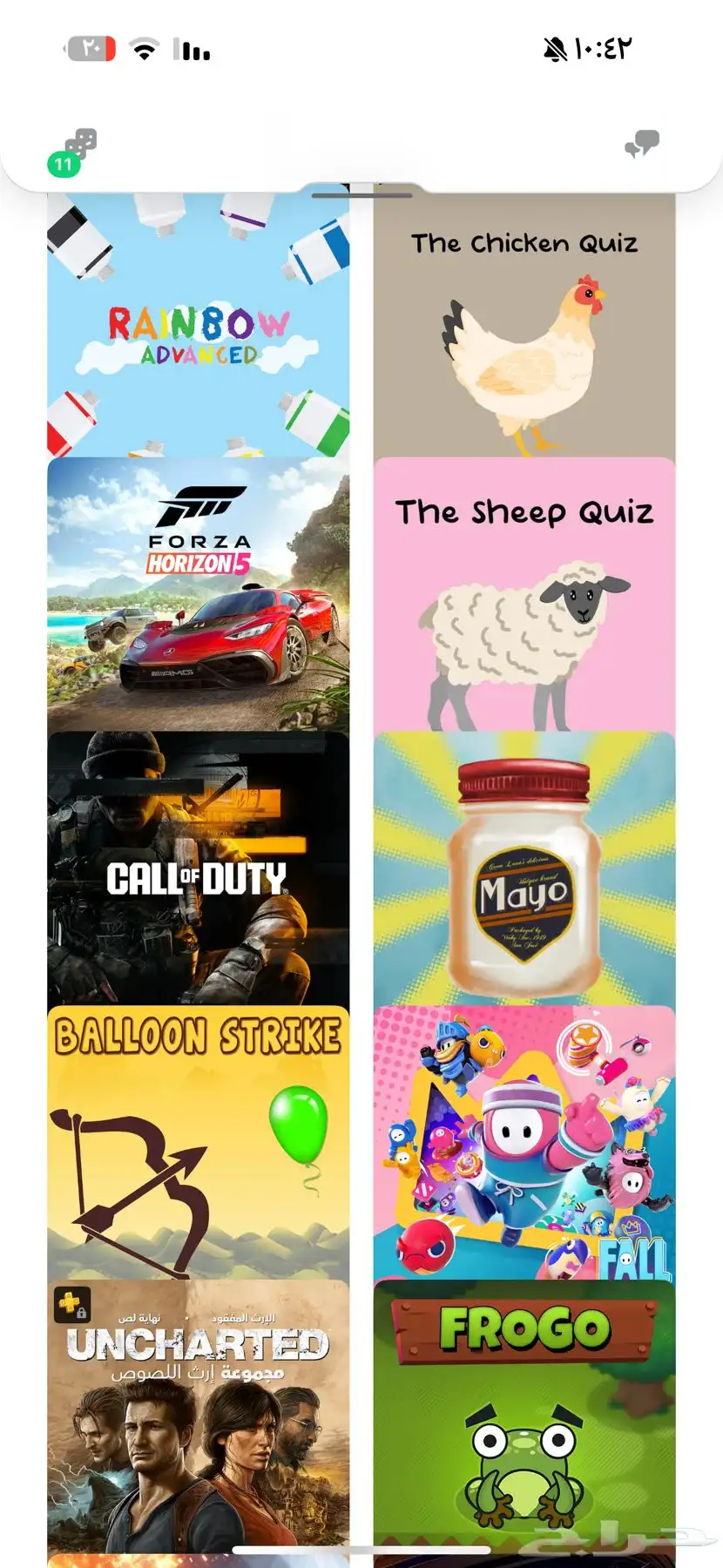Open the Frogo game tile

coord(524,1416)
